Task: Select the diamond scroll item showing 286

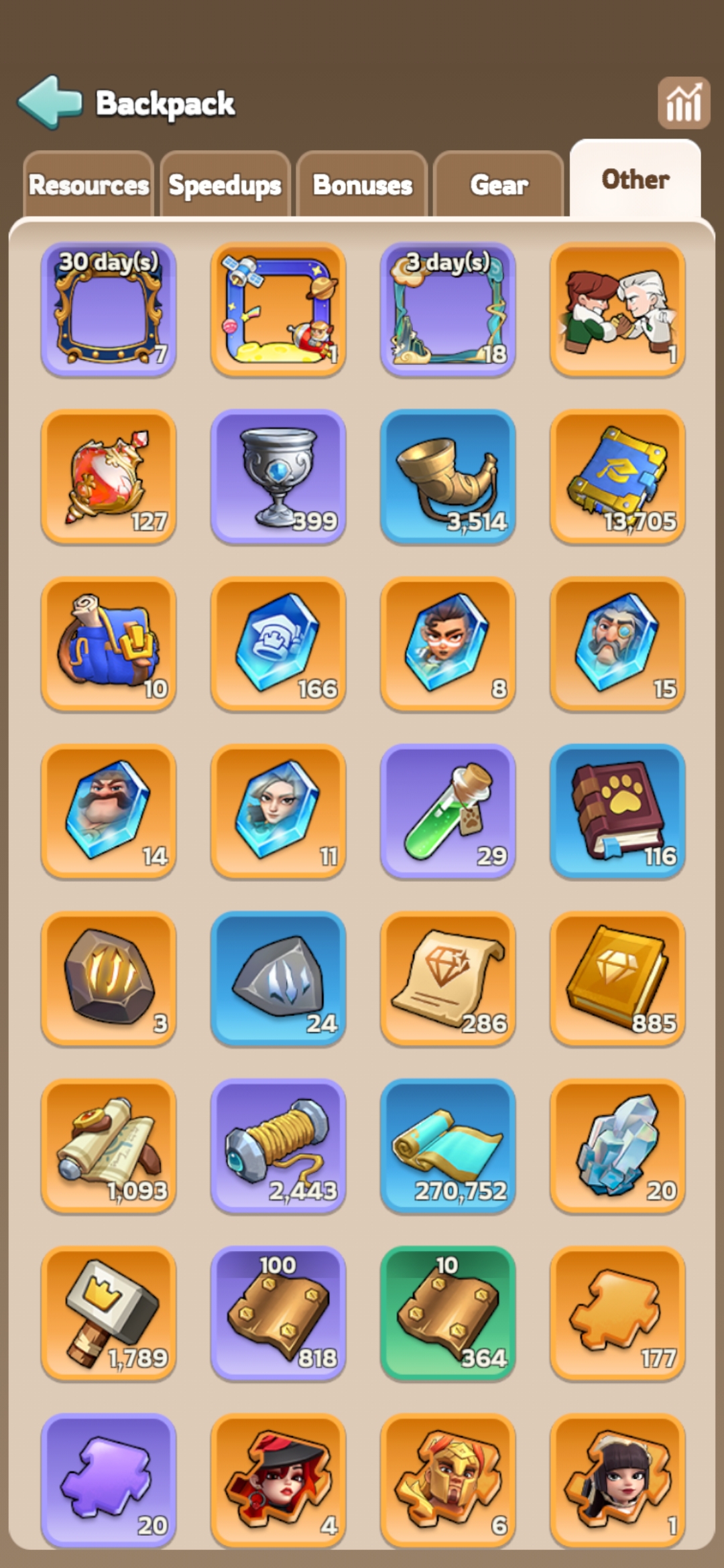Action: (x=448, y=978)
